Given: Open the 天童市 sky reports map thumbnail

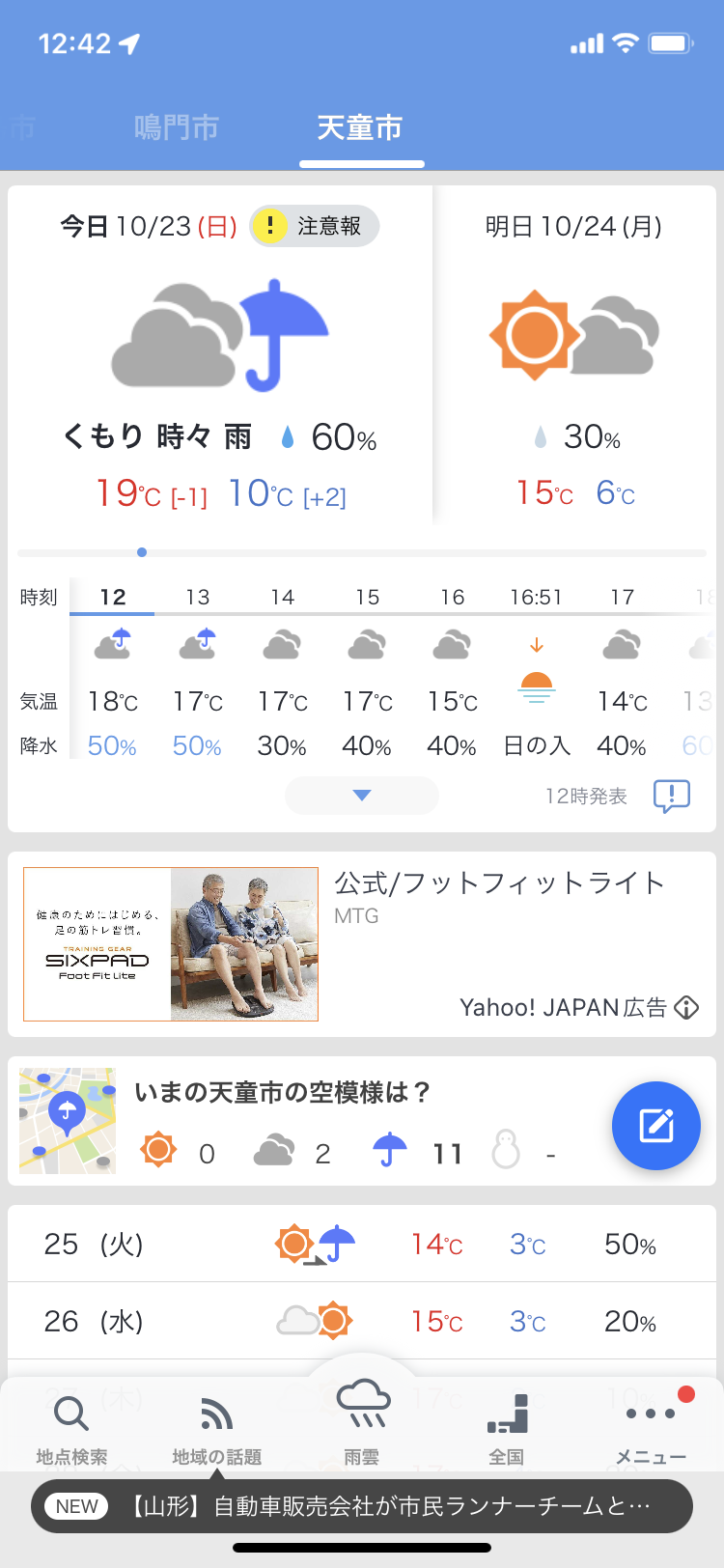Looking at the screenshot, I should (68, 1121).
